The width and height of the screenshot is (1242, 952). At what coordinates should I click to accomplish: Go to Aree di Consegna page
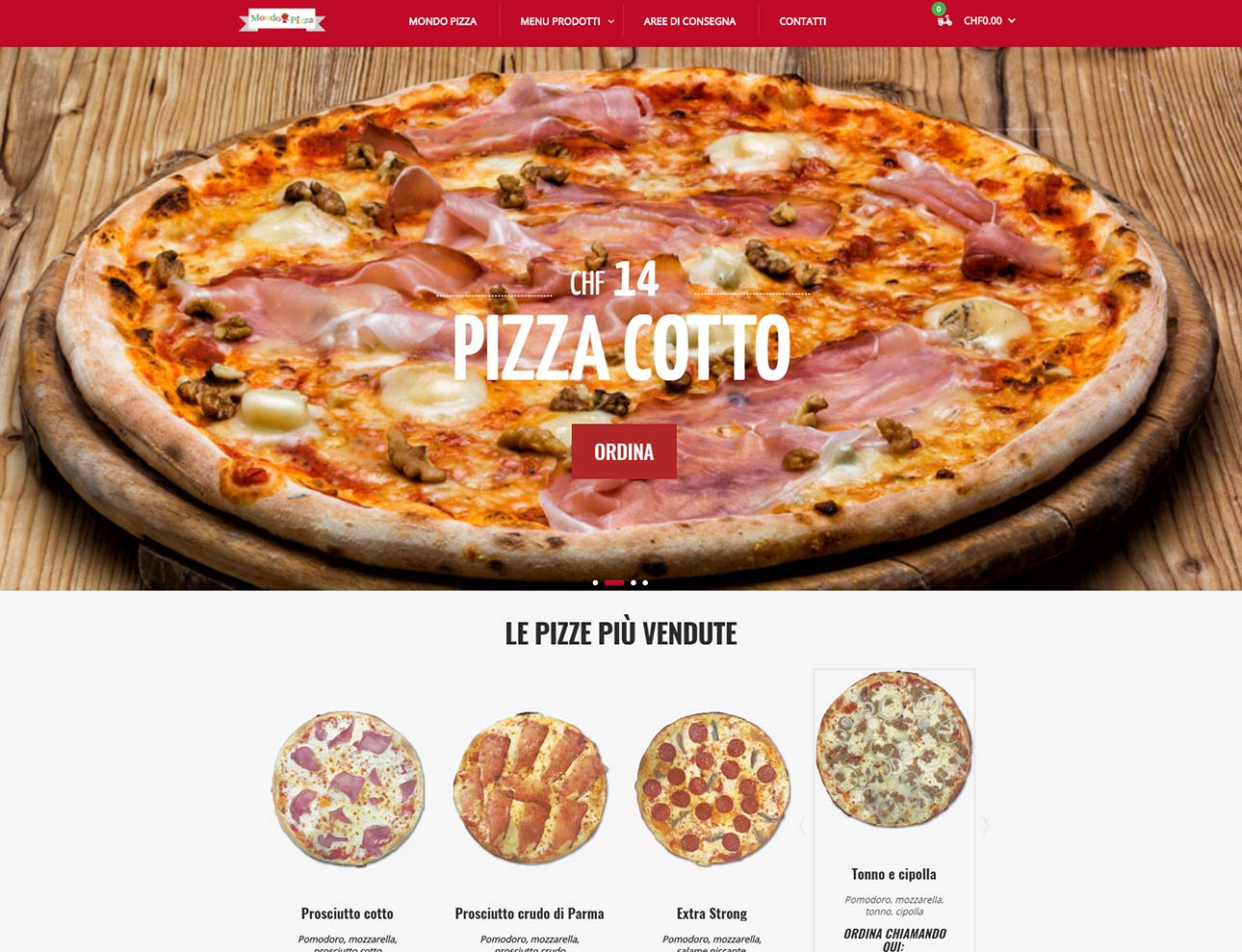pyautogui.click(x=689, y=21)
